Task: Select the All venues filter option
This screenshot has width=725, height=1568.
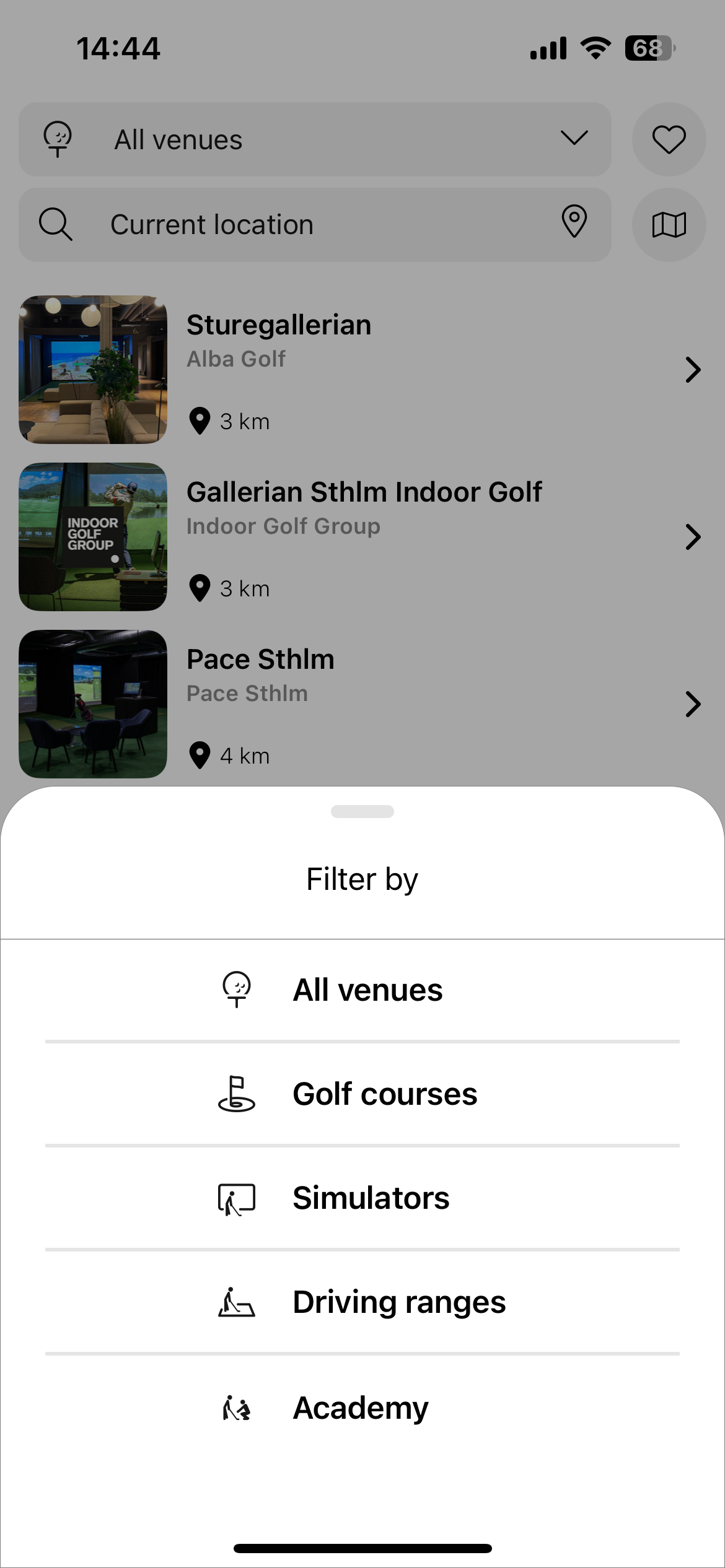Action: pyautogui.click(x=362, y=990)
